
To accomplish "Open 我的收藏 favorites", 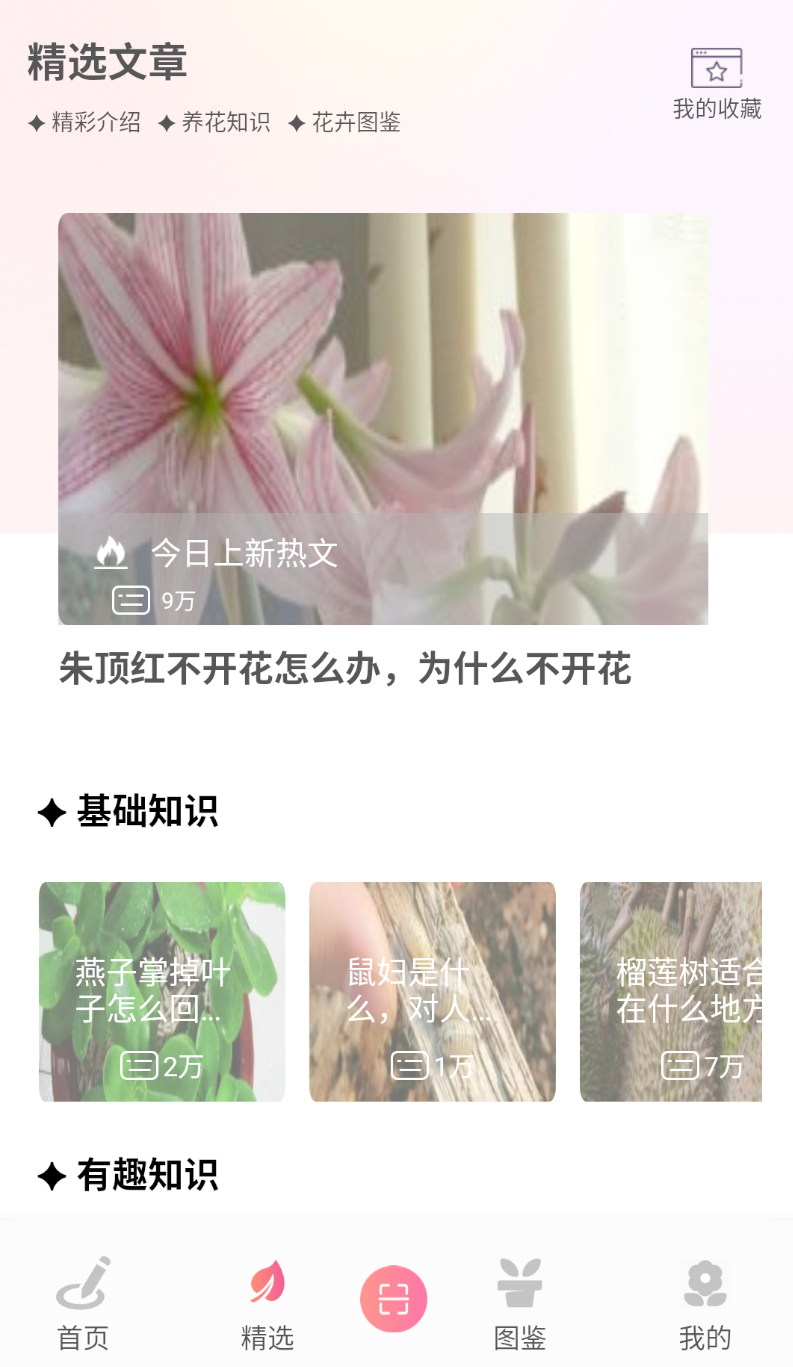I will click(717, 84).
